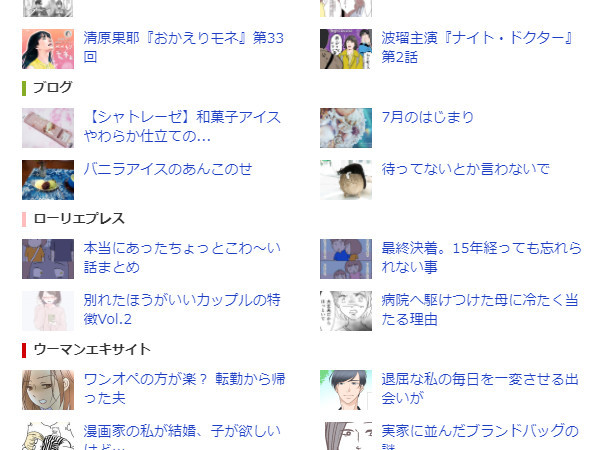Open 清原果耶『おかえりモネ』第33回 article
The height and width of the screenshot is (450, 600).
[184, 39]
